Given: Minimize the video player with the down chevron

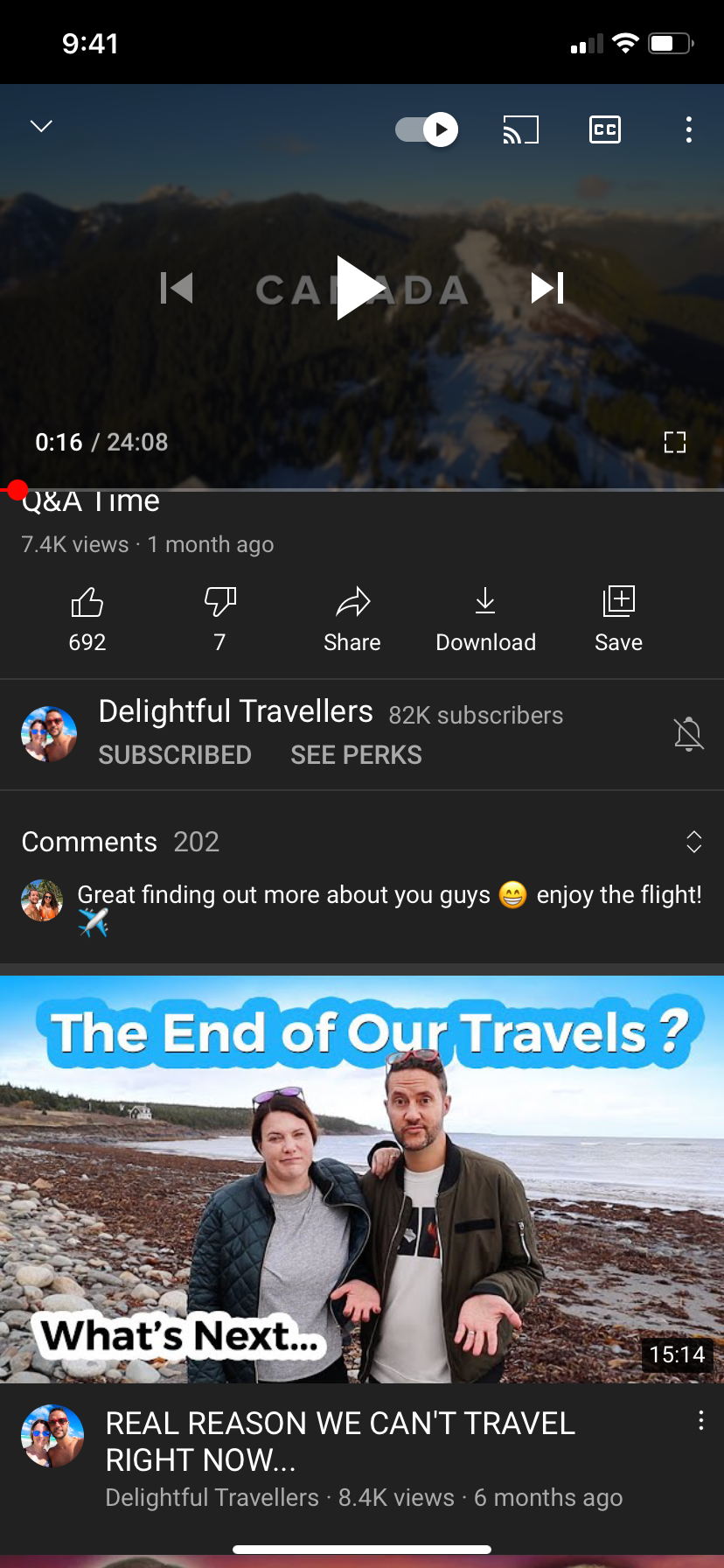Looking at the screenshot, I should coord(41,126).
